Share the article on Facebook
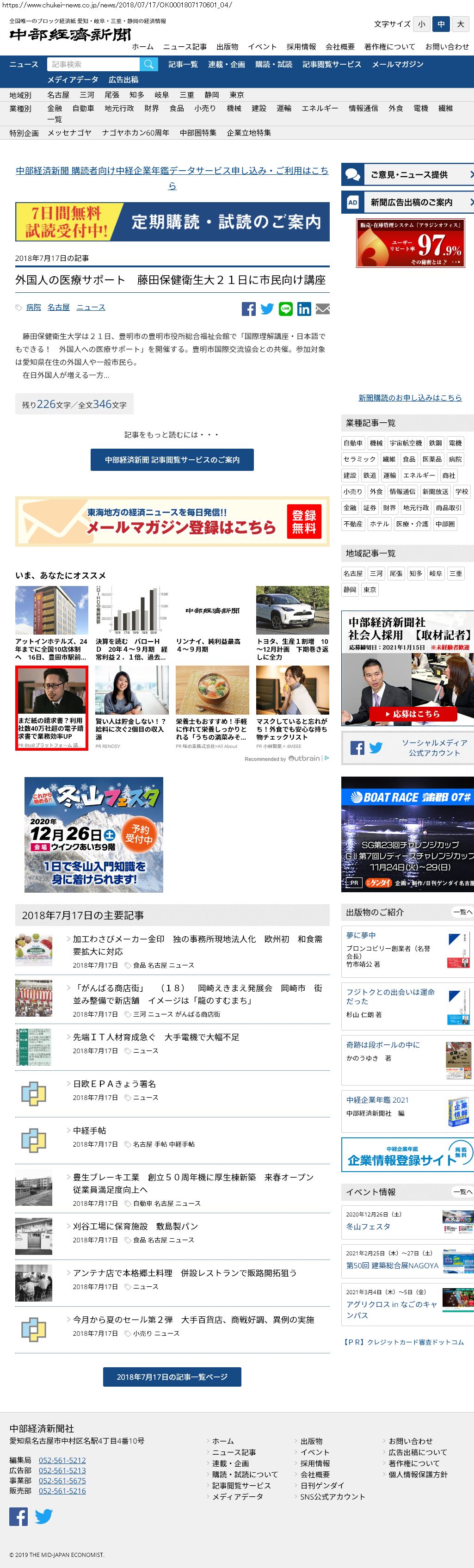The height and width of the screenshot is (1568, 474). pyautogui.click(x=248, y=309)
